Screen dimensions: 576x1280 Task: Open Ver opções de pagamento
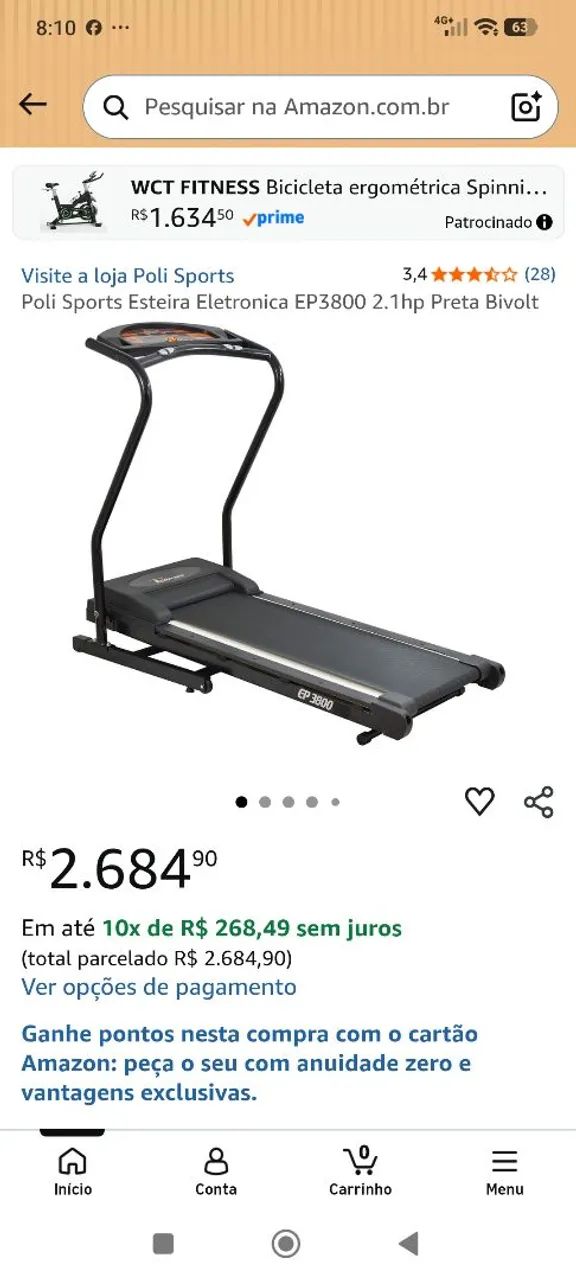(x=159, y=987)
